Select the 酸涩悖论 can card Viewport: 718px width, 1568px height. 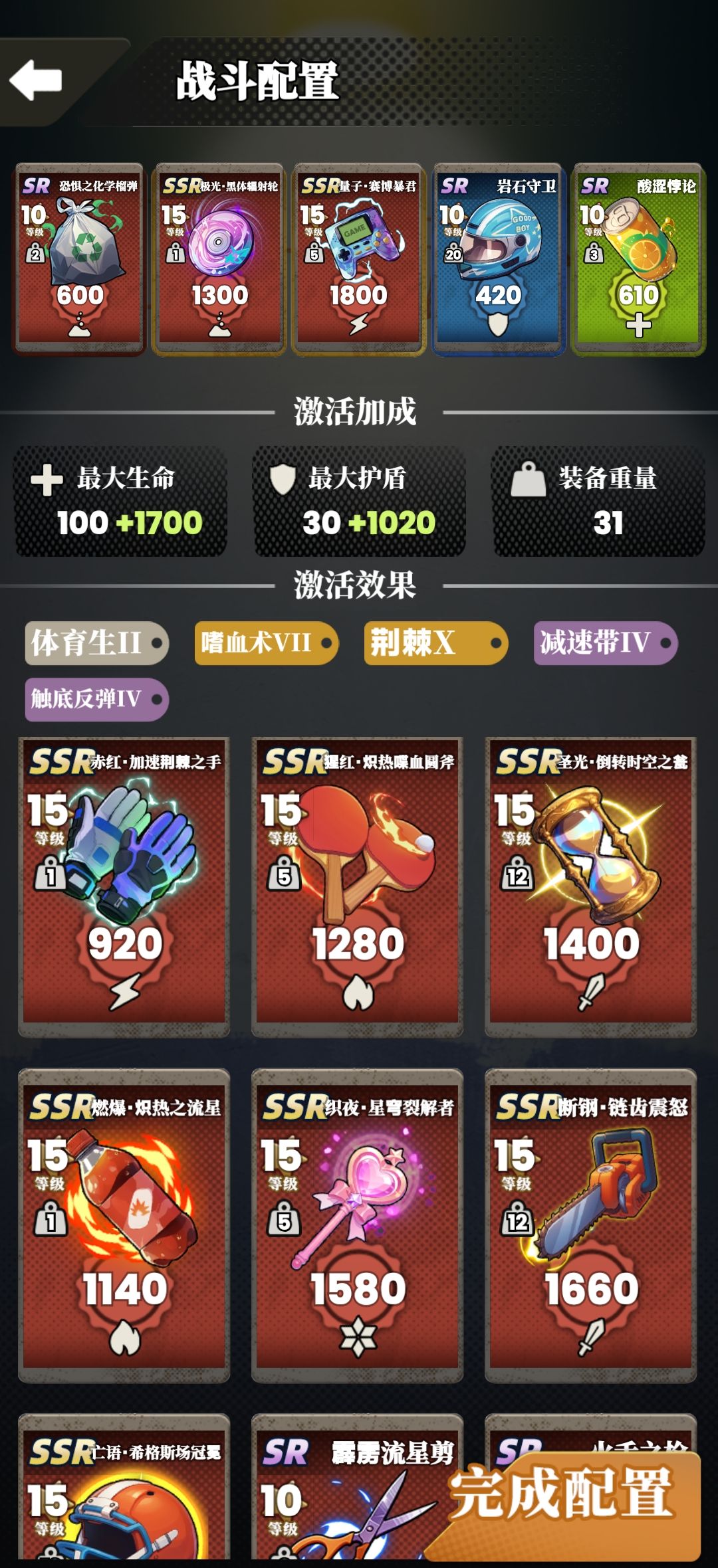tap(638, 259)
